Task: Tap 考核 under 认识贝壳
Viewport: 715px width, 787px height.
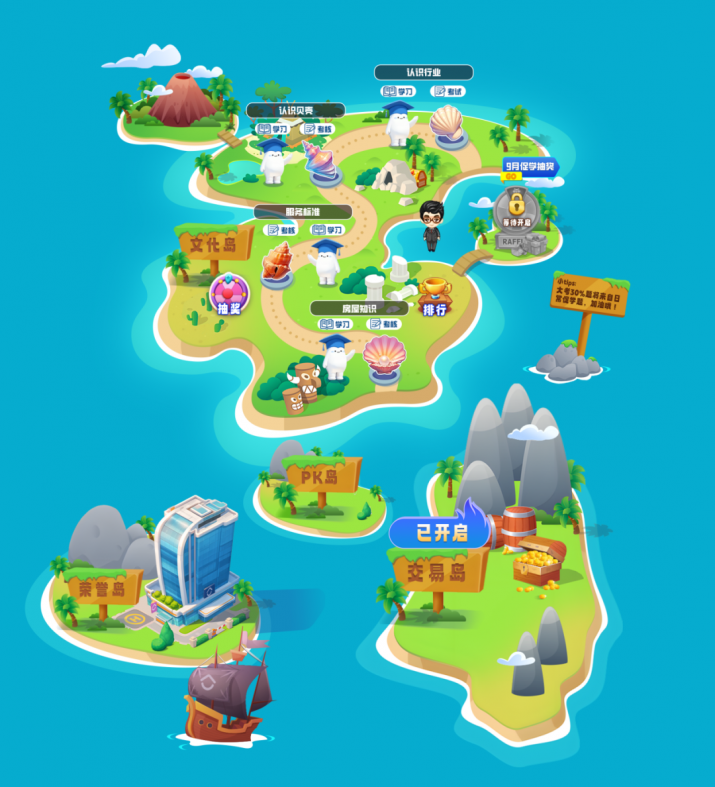Action: [x=318, y=129]
